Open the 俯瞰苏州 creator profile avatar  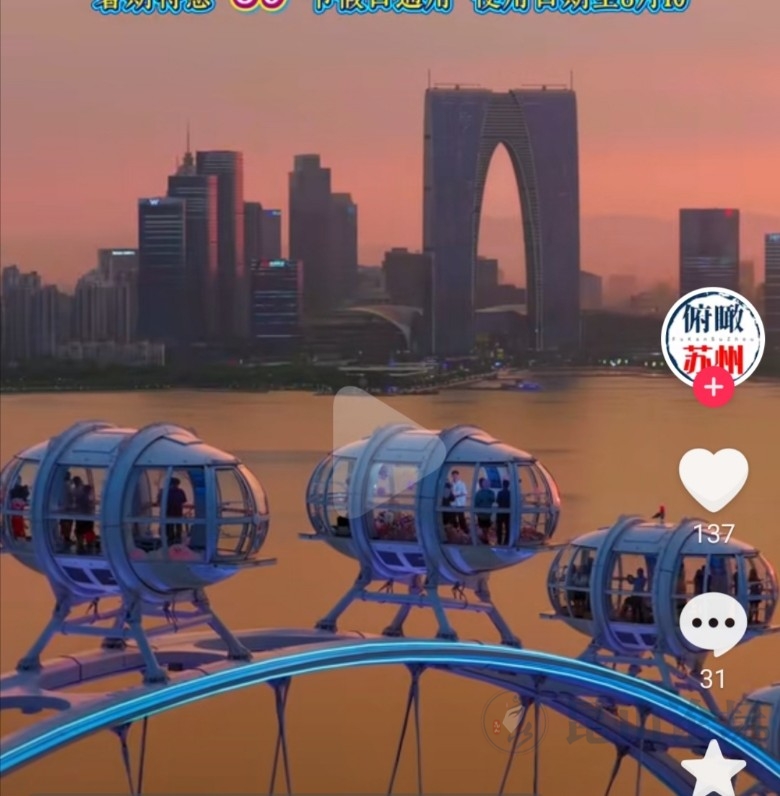tap(712, 337)
